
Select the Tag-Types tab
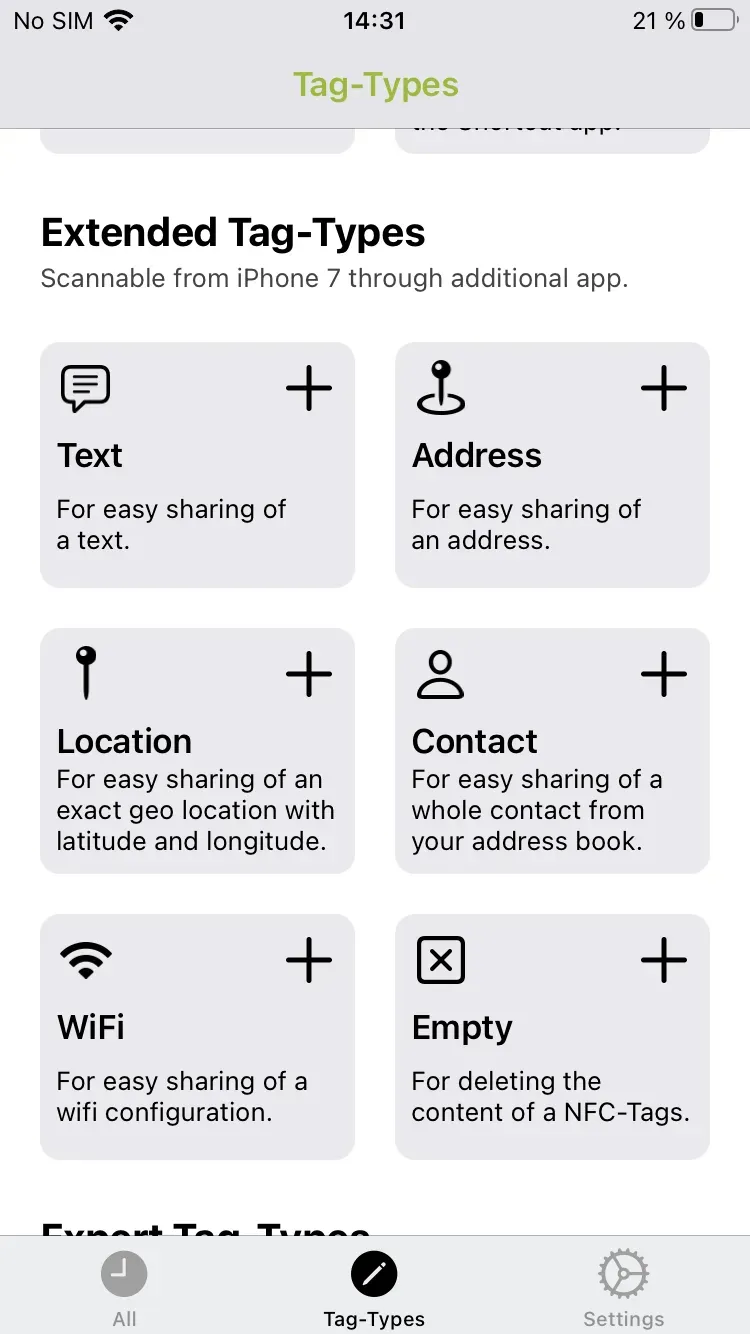375,1285
